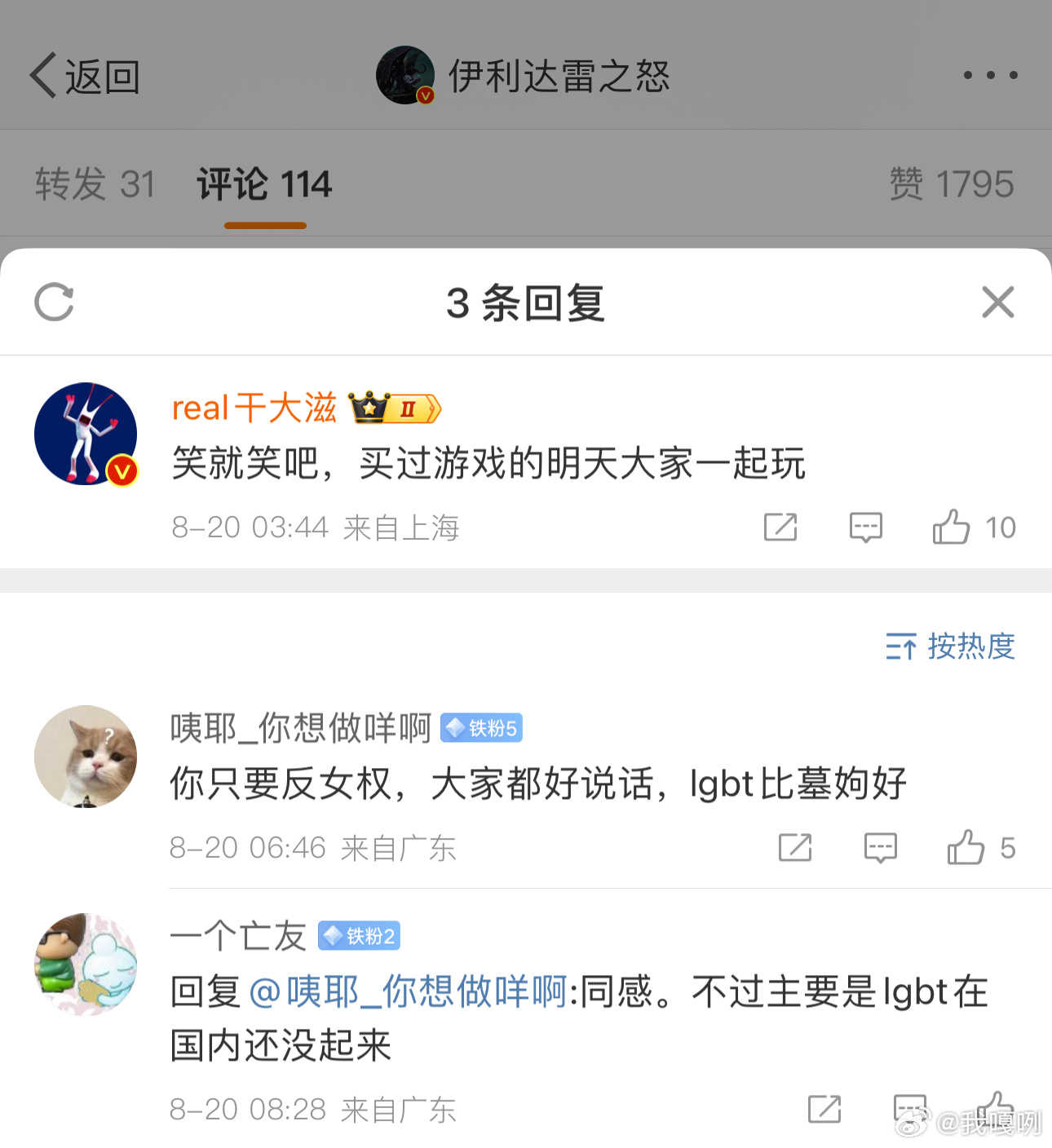Like real干大滋's comment
The image size is (1052, 1148).
tap(952, 528)
